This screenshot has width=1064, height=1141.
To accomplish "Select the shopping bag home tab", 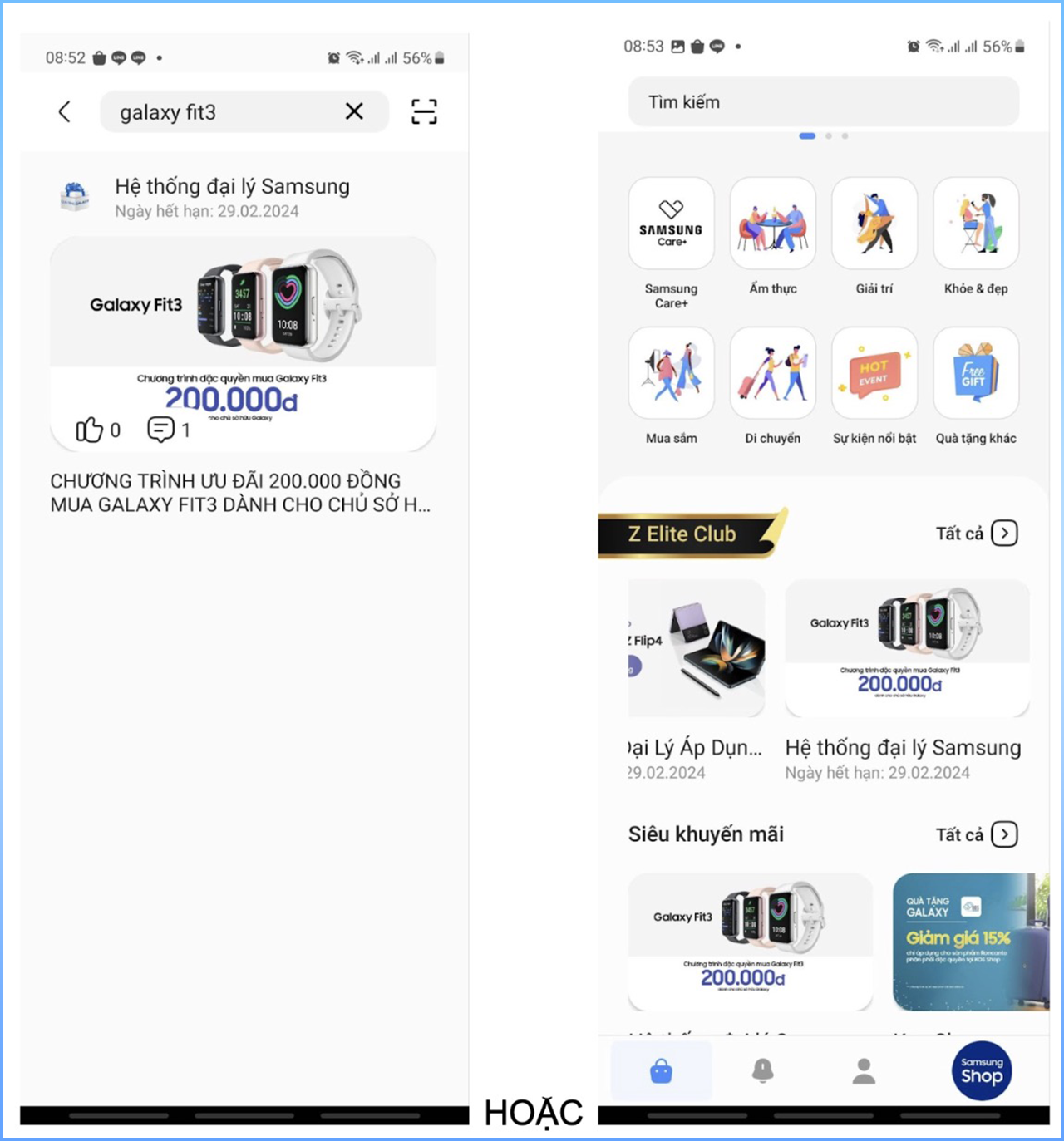I will tap(661, 1070).
